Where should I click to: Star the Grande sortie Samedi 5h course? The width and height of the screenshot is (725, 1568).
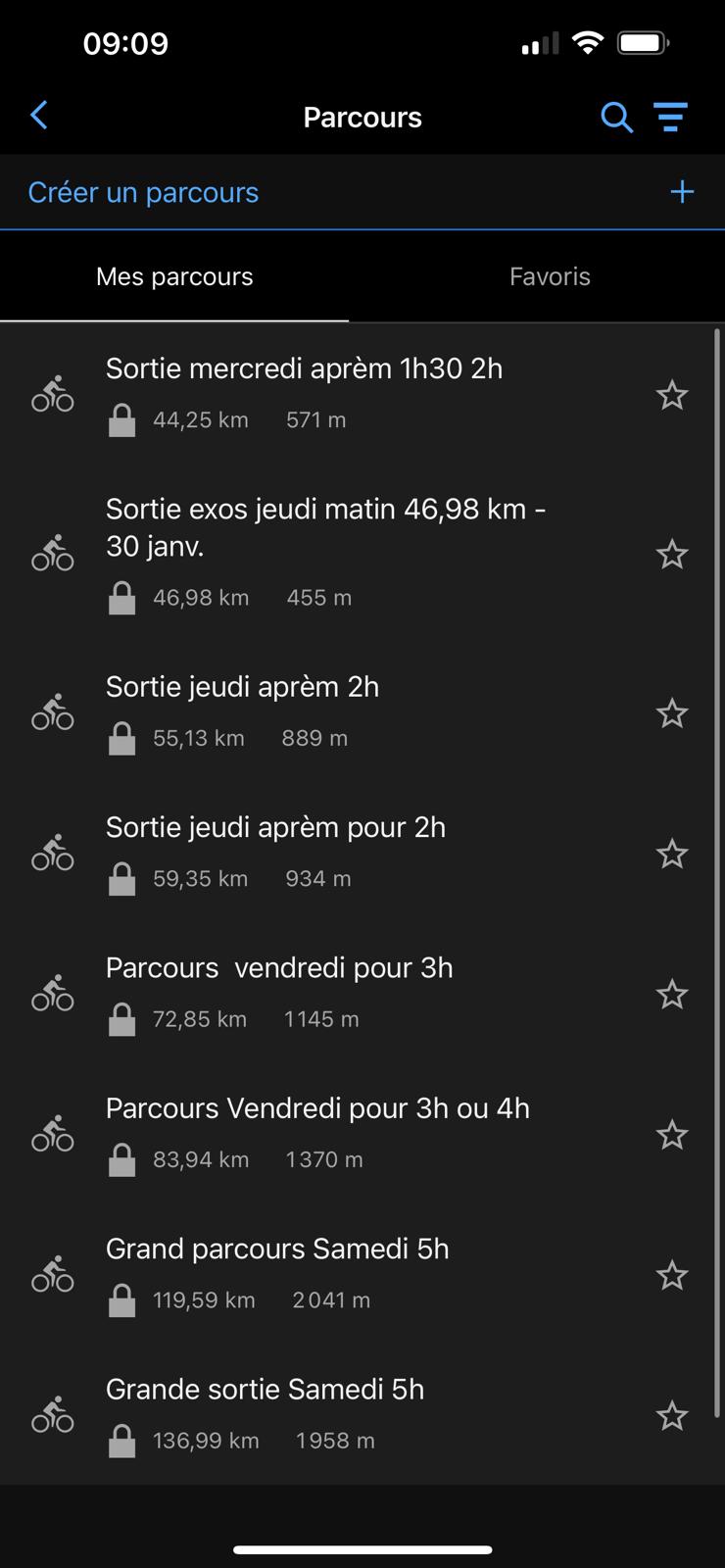(672, 1415)
